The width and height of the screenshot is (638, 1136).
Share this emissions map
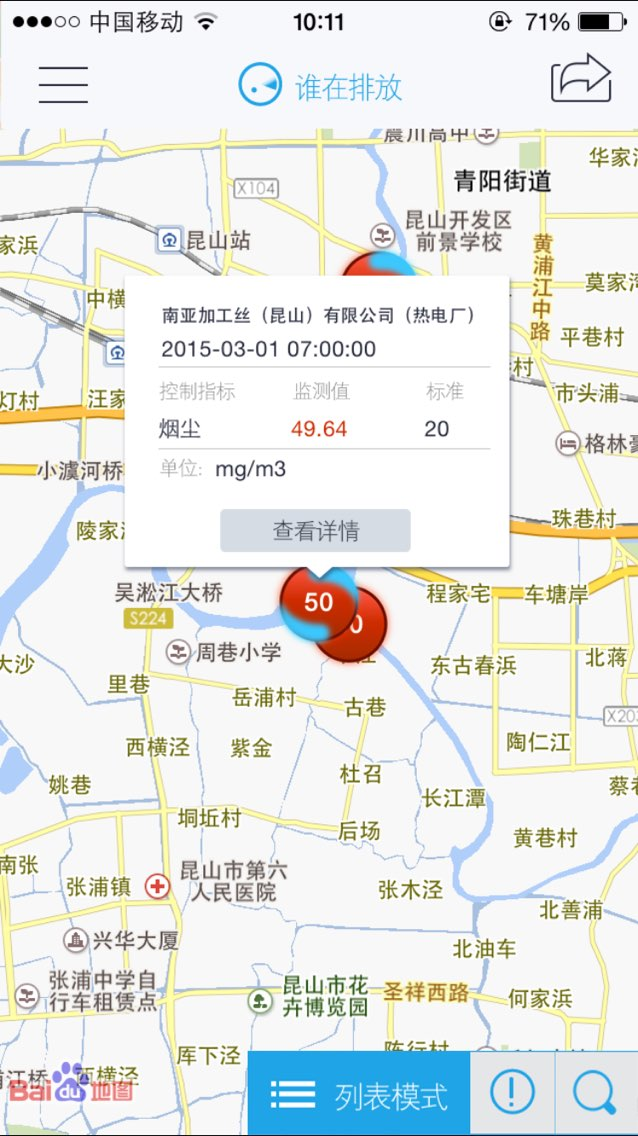tap(582, 78)
